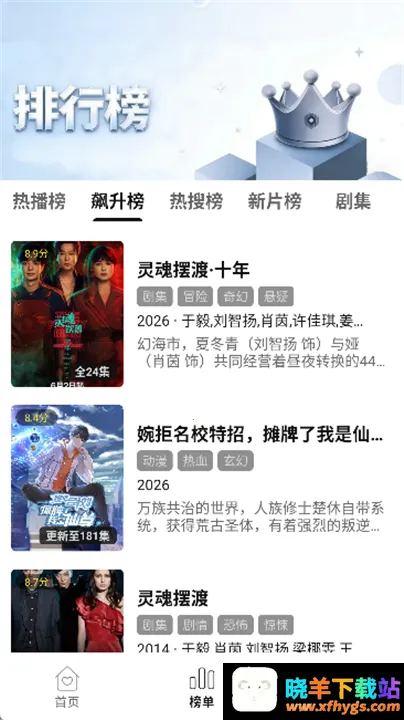404x720 pixels.
Task: Select the 飙升榜 tab
Action: tap(118, 201)
